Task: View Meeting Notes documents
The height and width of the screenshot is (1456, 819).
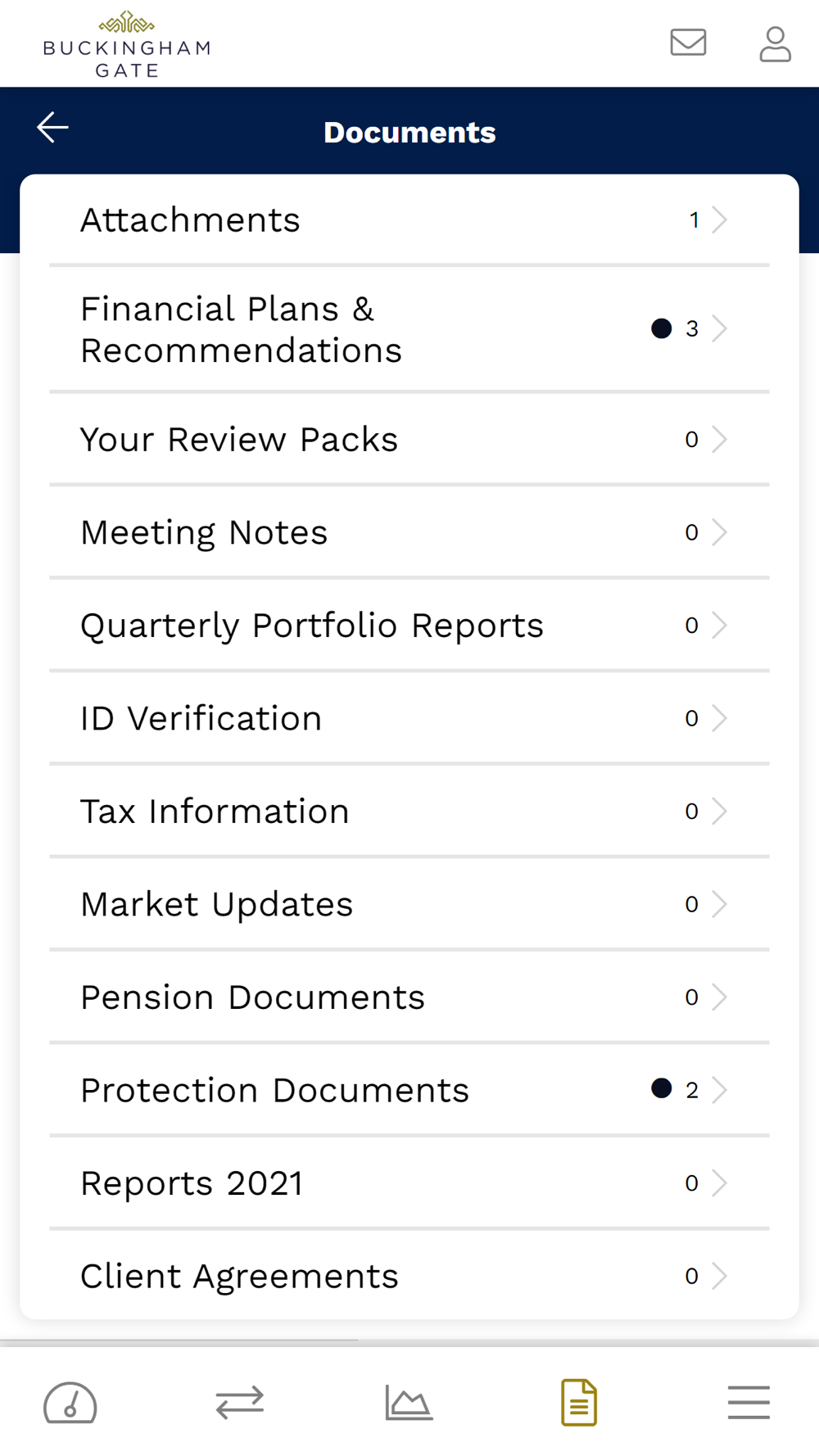Action: click(x=409, y=532)
